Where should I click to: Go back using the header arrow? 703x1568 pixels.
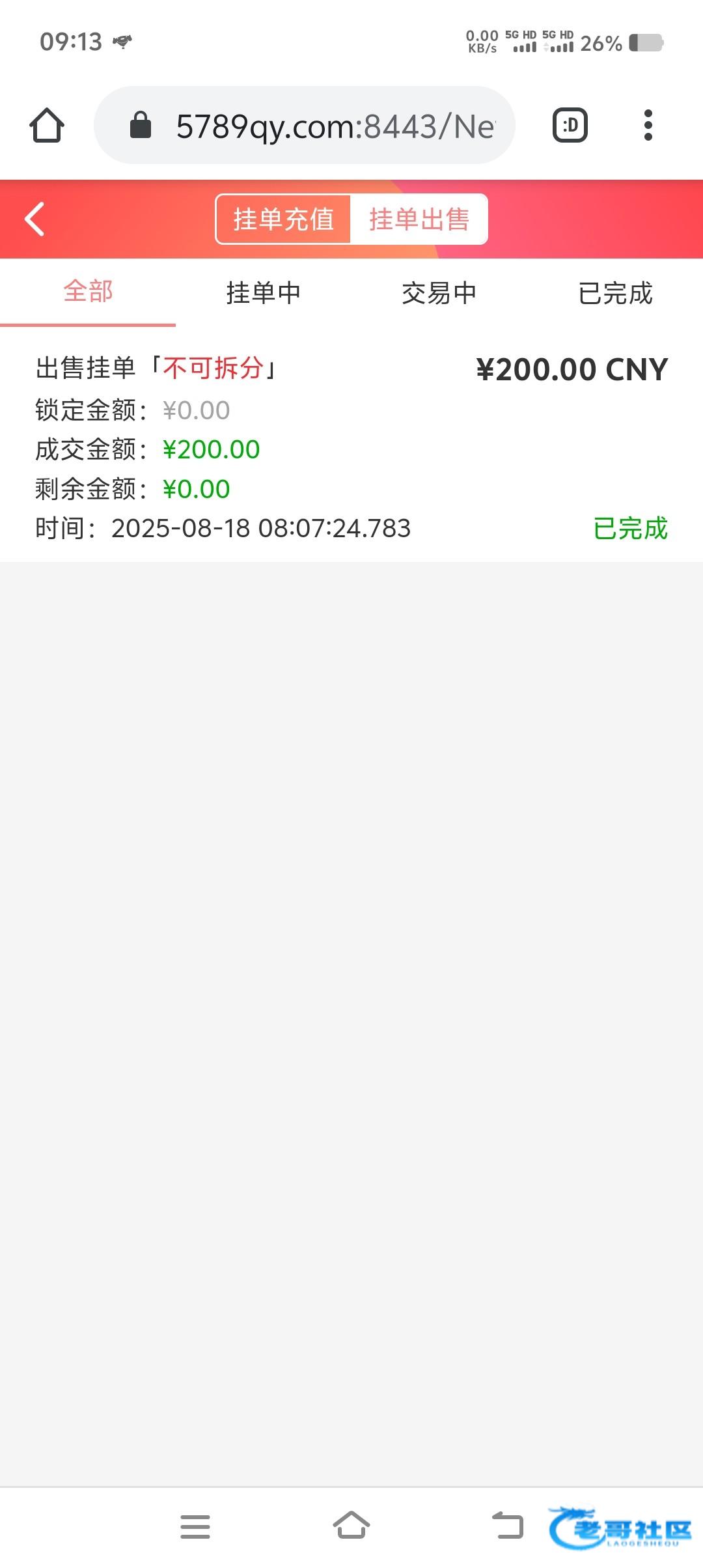click(x=34, y=219)
